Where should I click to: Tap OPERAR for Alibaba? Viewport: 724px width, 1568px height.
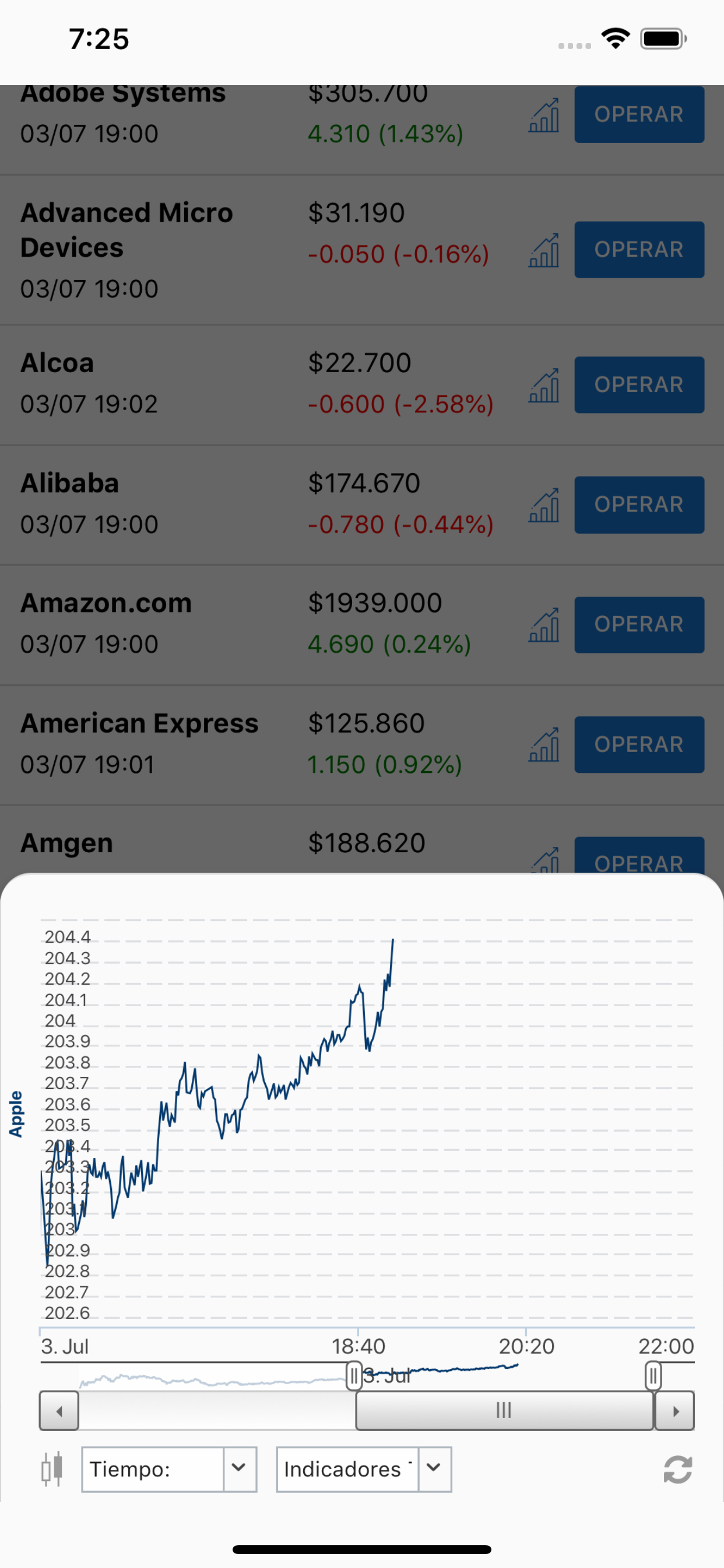click(639, 505)
